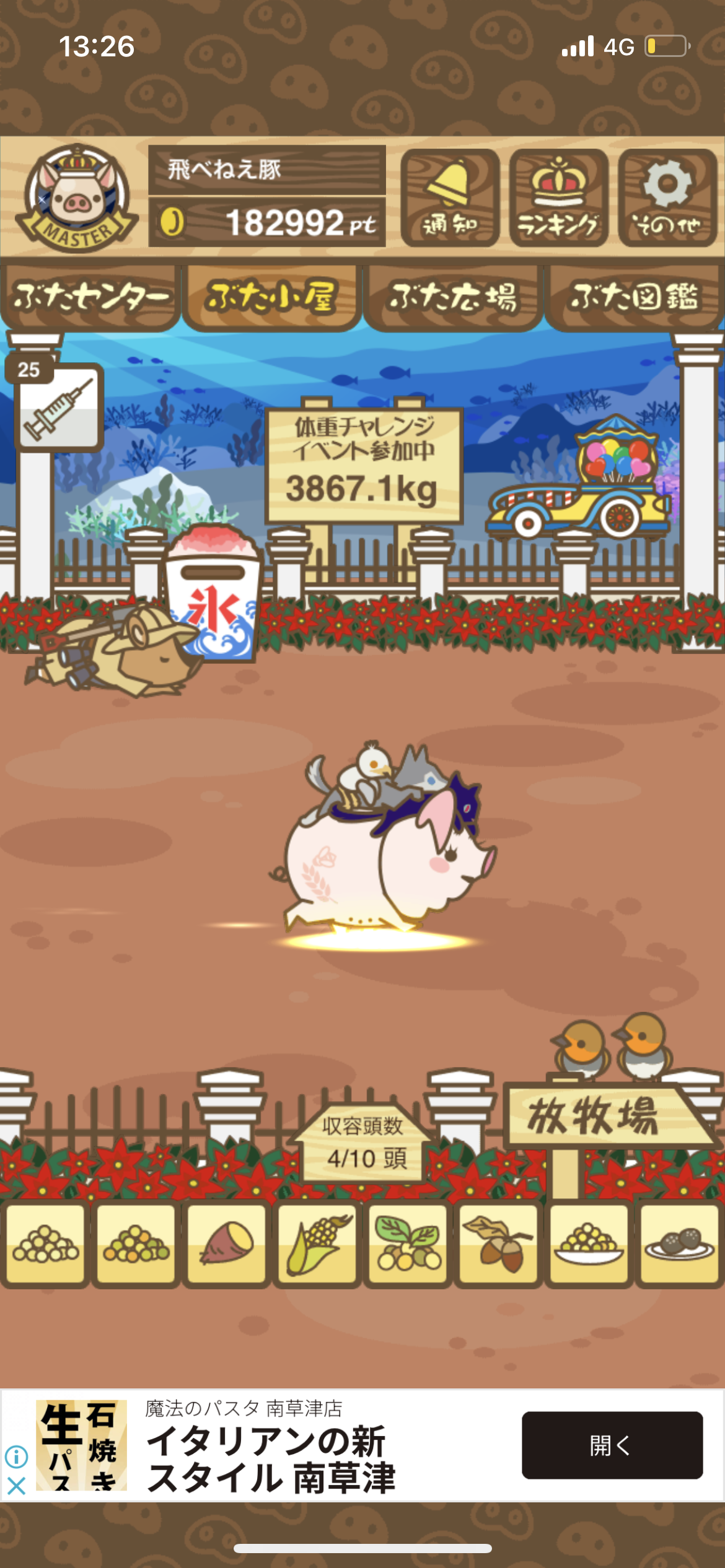The image size is (725, 1568).
Task: Open the 通知 notifications bell
Action: [450, 198]
